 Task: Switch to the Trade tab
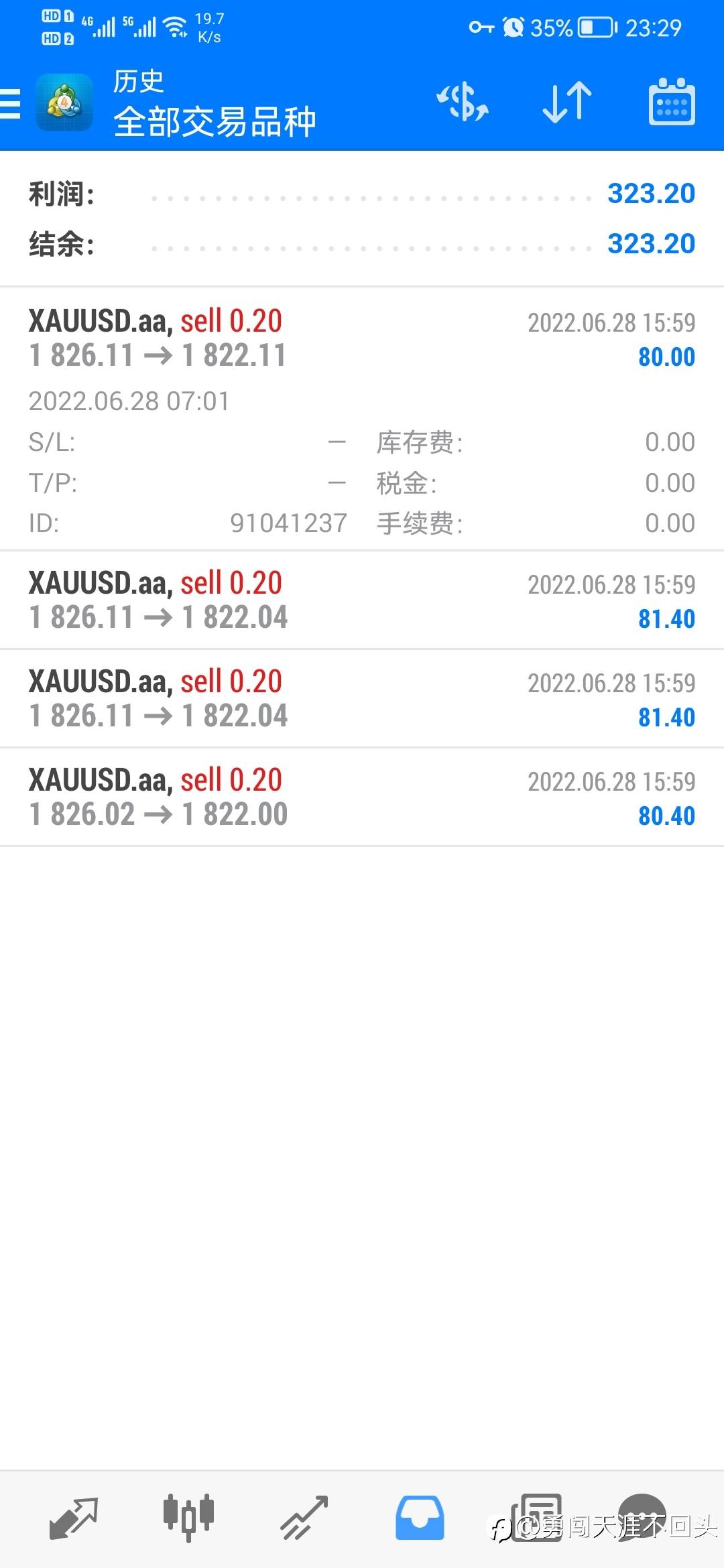(304, 1518)
